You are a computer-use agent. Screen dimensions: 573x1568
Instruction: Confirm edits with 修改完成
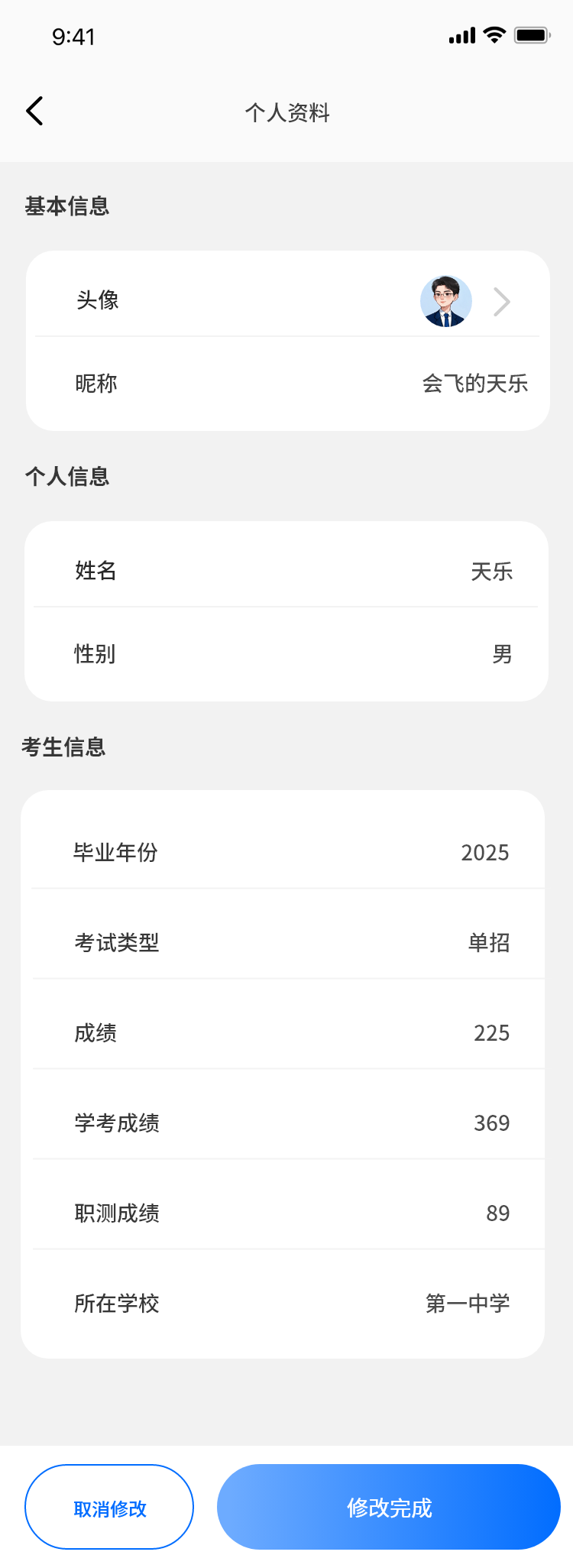tap(389, 1508)
